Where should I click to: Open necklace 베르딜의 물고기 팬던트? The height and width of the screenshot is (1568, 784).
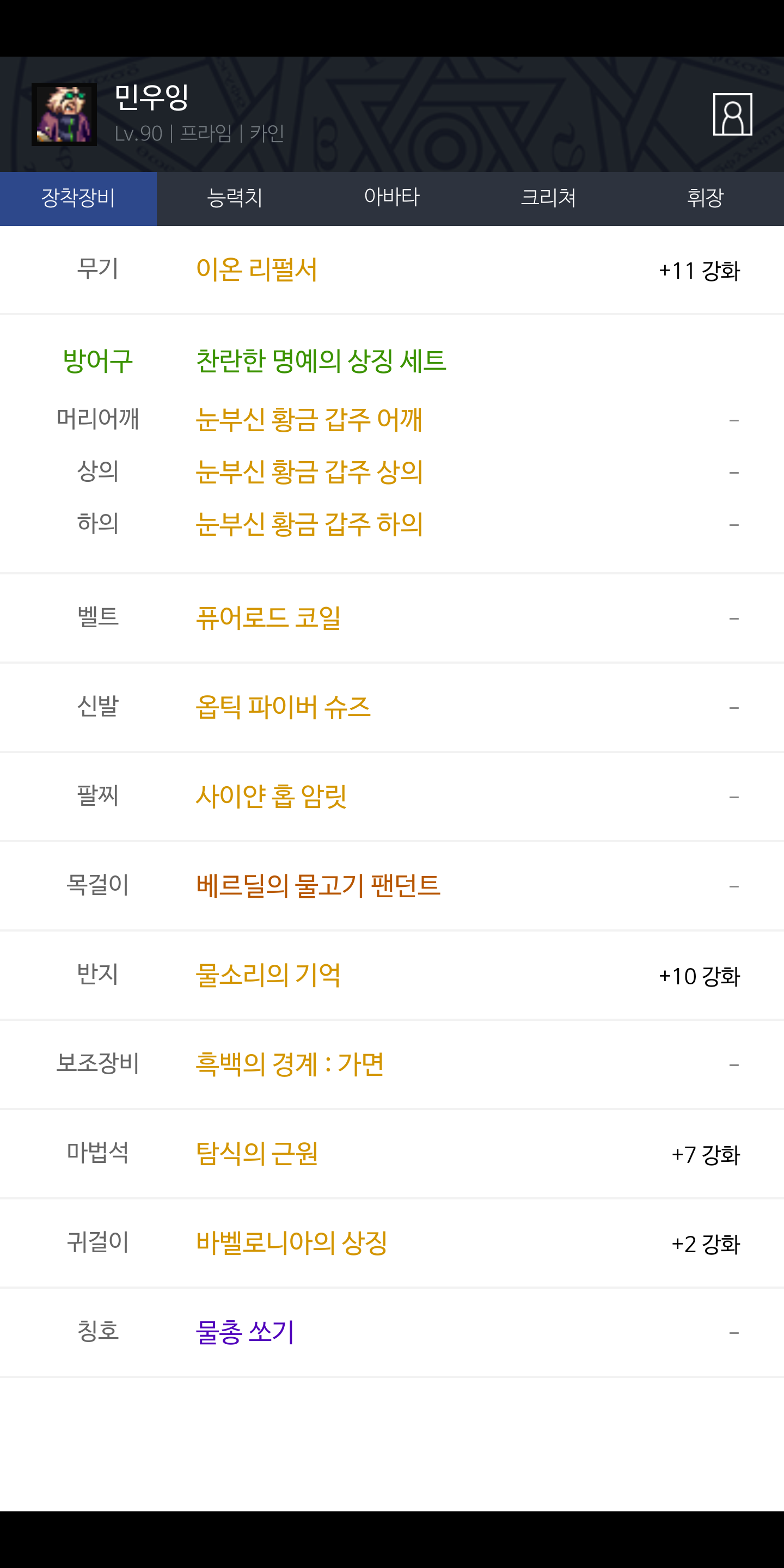coord(318,886)
